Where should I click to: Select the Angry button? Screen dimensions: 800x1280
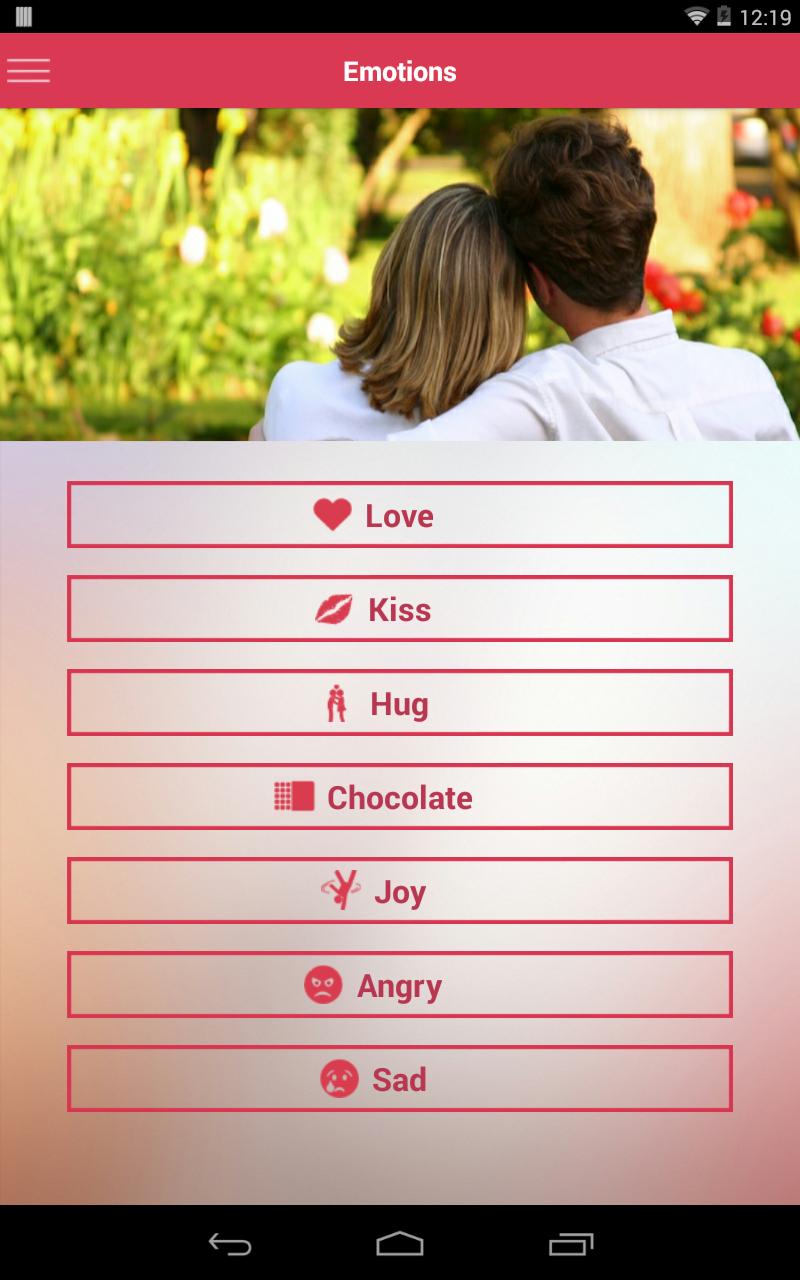point(400,983)
